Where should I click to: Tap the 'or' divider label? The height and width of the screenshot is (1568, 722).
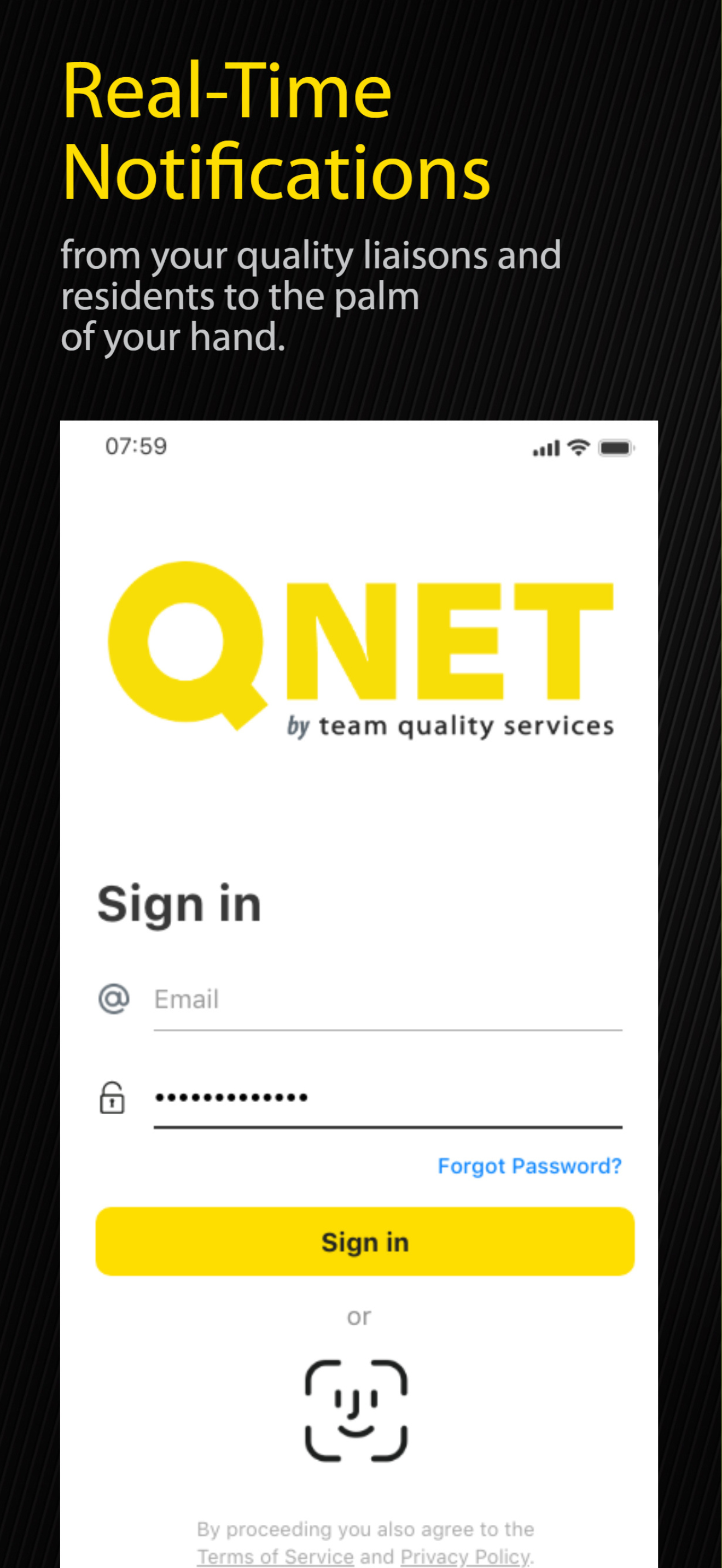tap(360, 1316)
